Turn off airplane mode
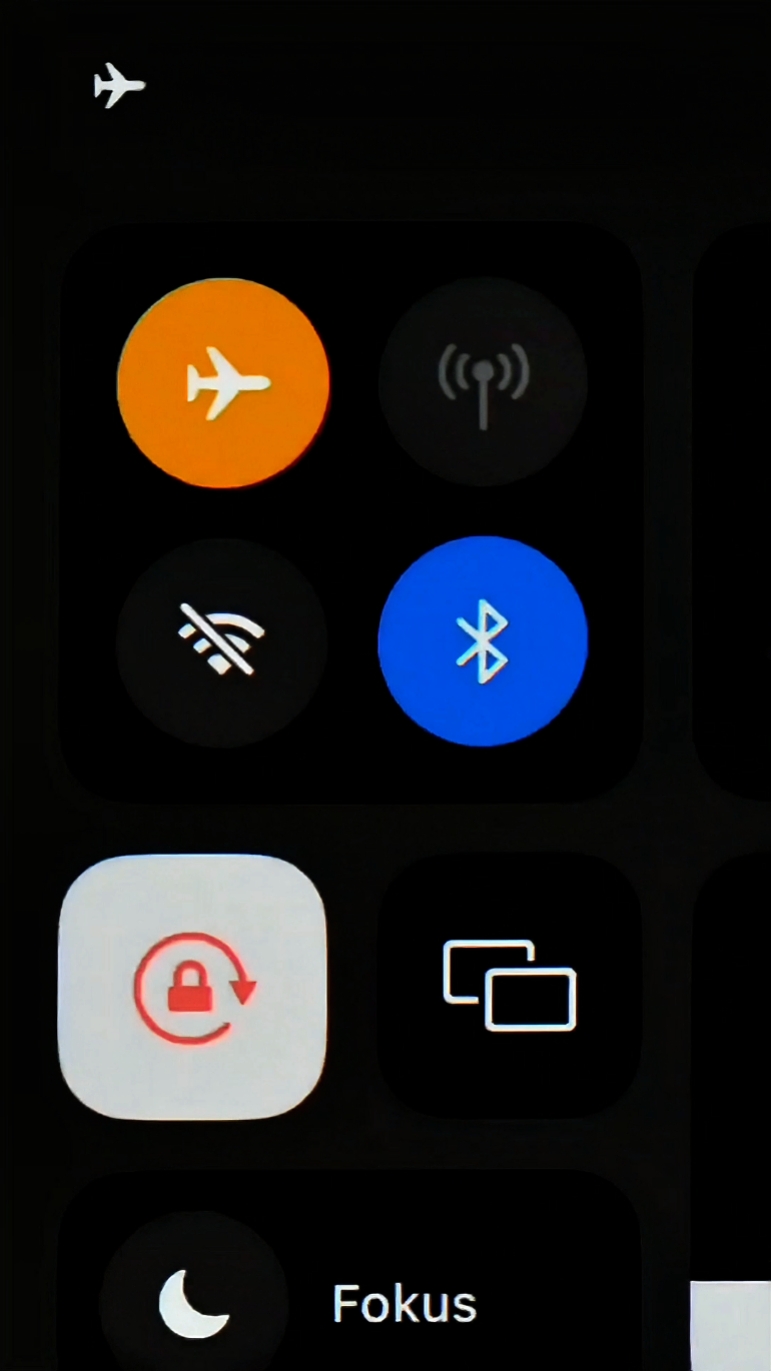 pos(223,383)
